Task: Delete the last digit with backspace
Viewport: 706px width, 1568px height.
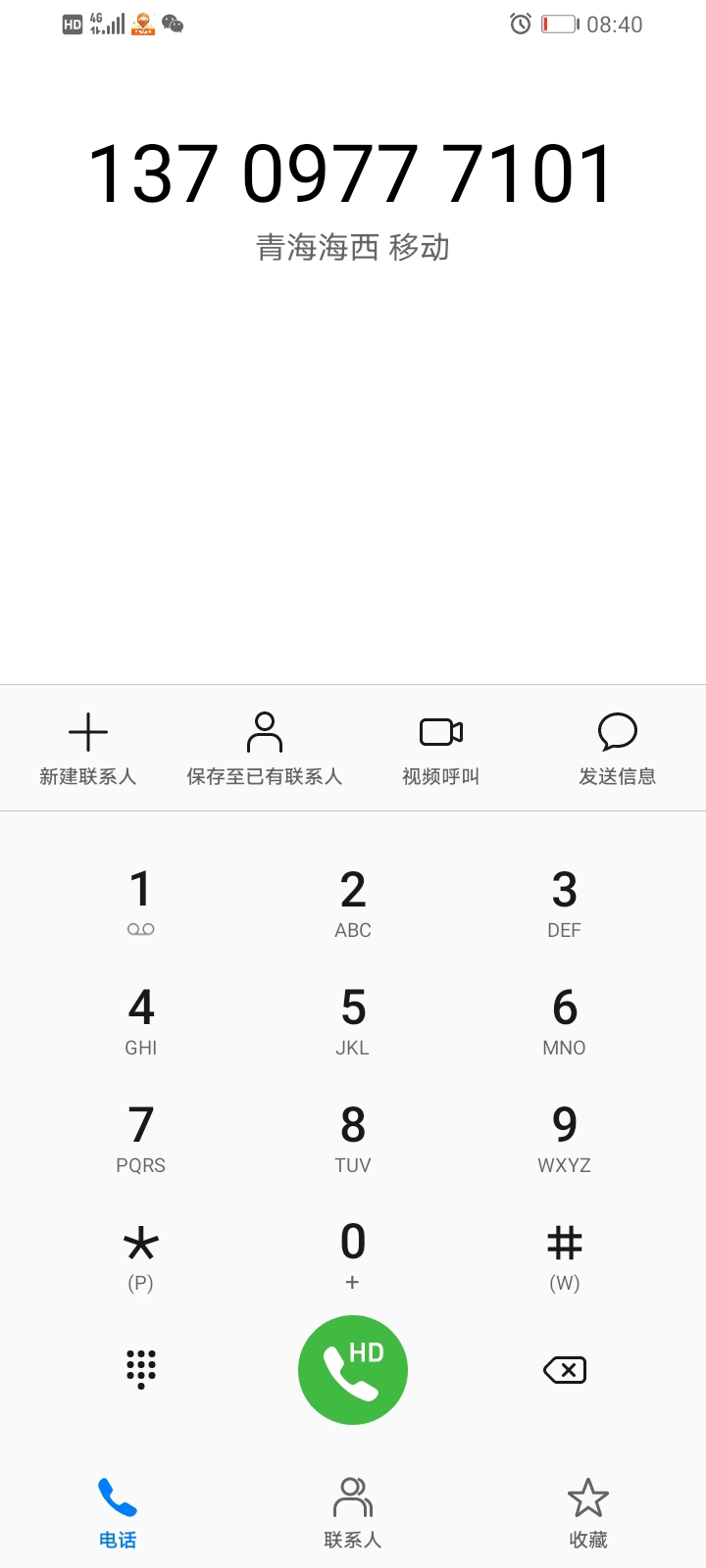Action: tap(565, 1369)
